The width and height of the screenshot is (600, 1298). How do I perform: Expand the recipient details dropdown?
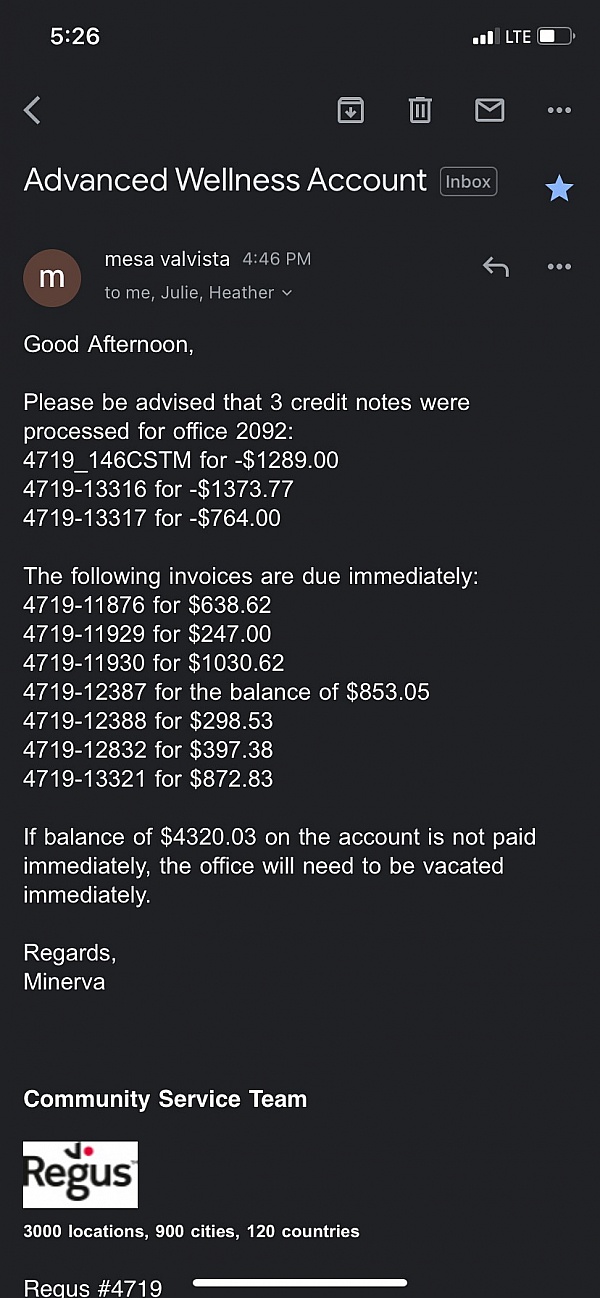pos(287,293)
